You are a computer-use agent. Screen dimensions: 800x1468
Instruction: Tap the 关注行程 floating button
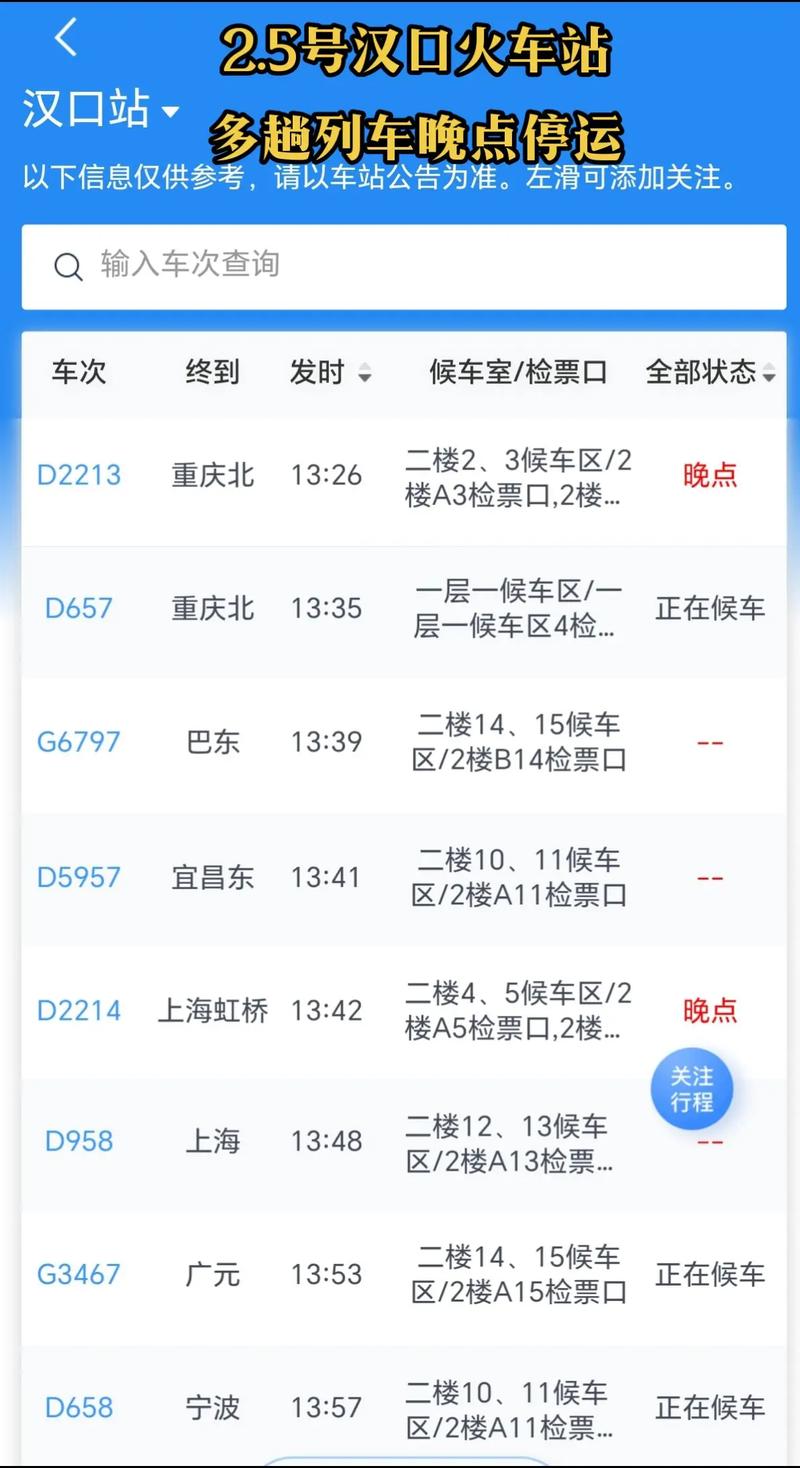tap(691, 1088)
